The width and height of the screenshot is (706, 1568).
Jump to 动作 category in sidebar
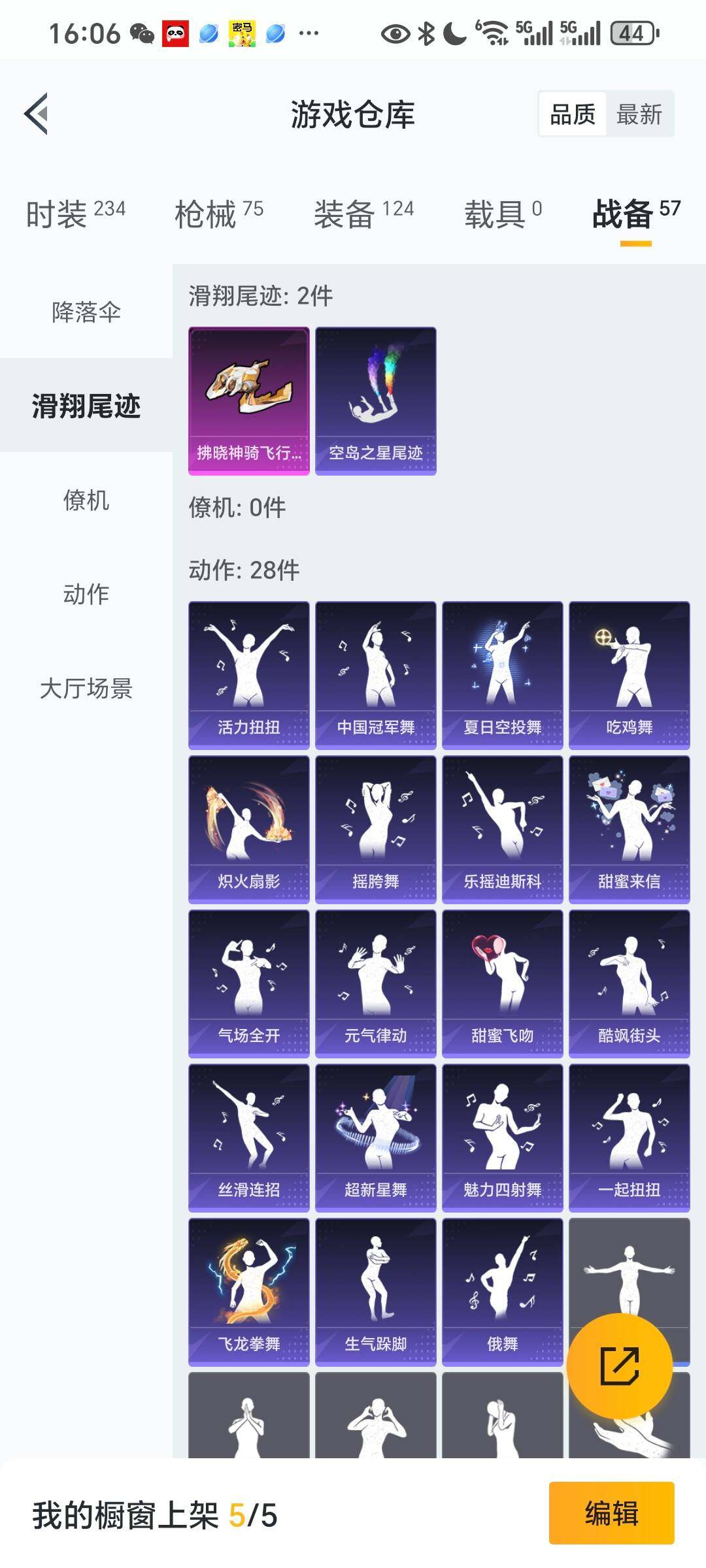tap(86, 594)
